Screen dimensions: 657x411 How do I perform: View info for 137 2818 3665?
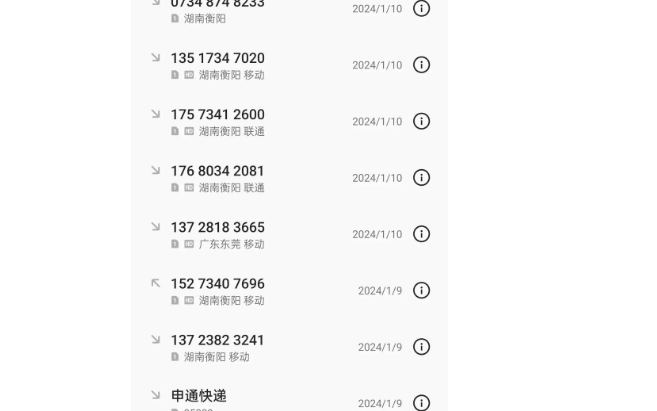[422, 234]
